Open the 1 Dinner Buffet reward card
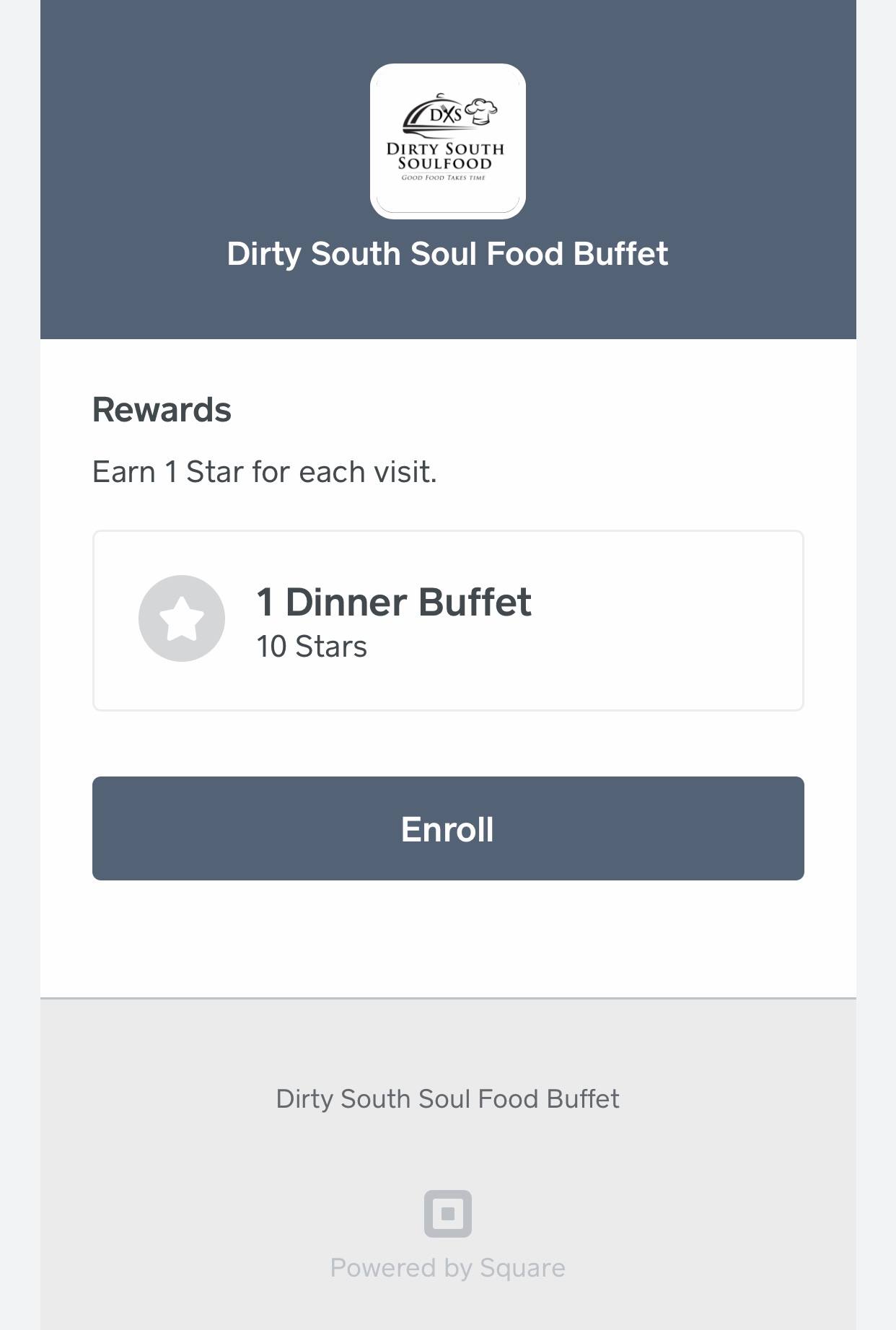The height and width of the screenshot is (1330, 896). click(x=448, y=621)
